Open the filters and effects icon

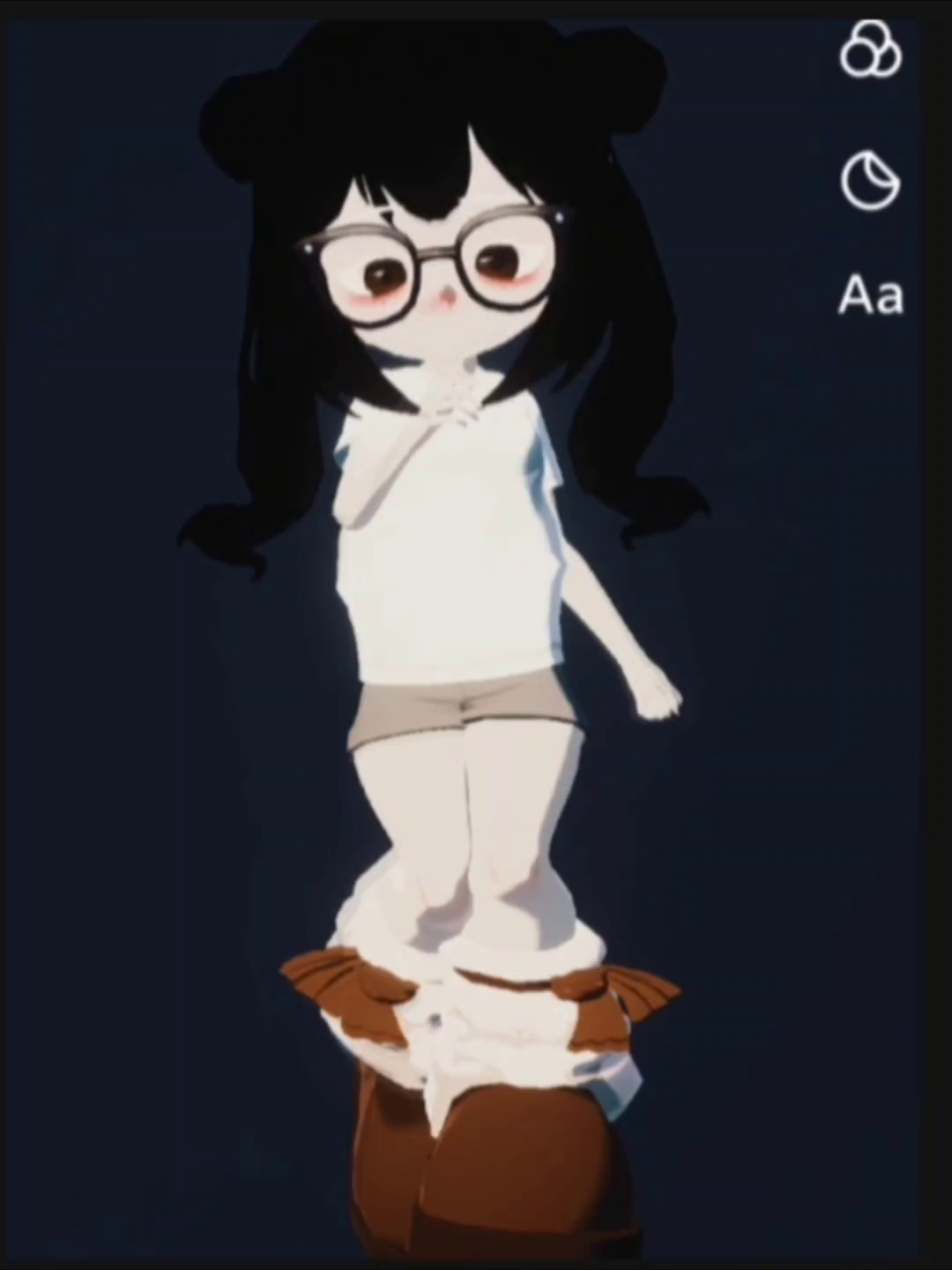(x=871, y=49)
